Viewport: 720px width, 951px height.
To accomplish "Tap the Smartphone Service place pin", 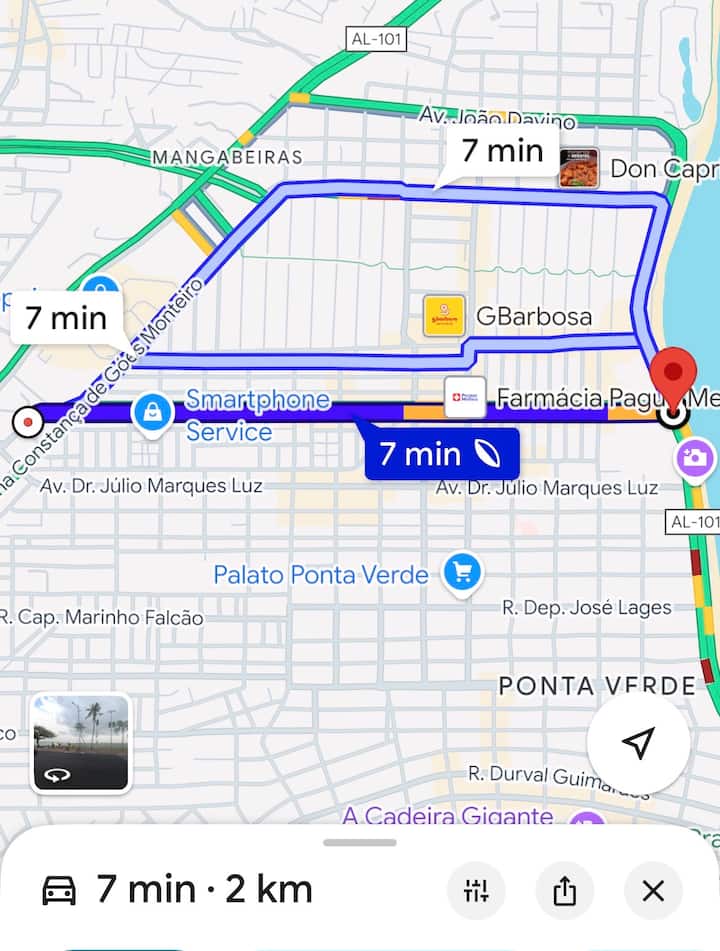I will click(153, 411).
